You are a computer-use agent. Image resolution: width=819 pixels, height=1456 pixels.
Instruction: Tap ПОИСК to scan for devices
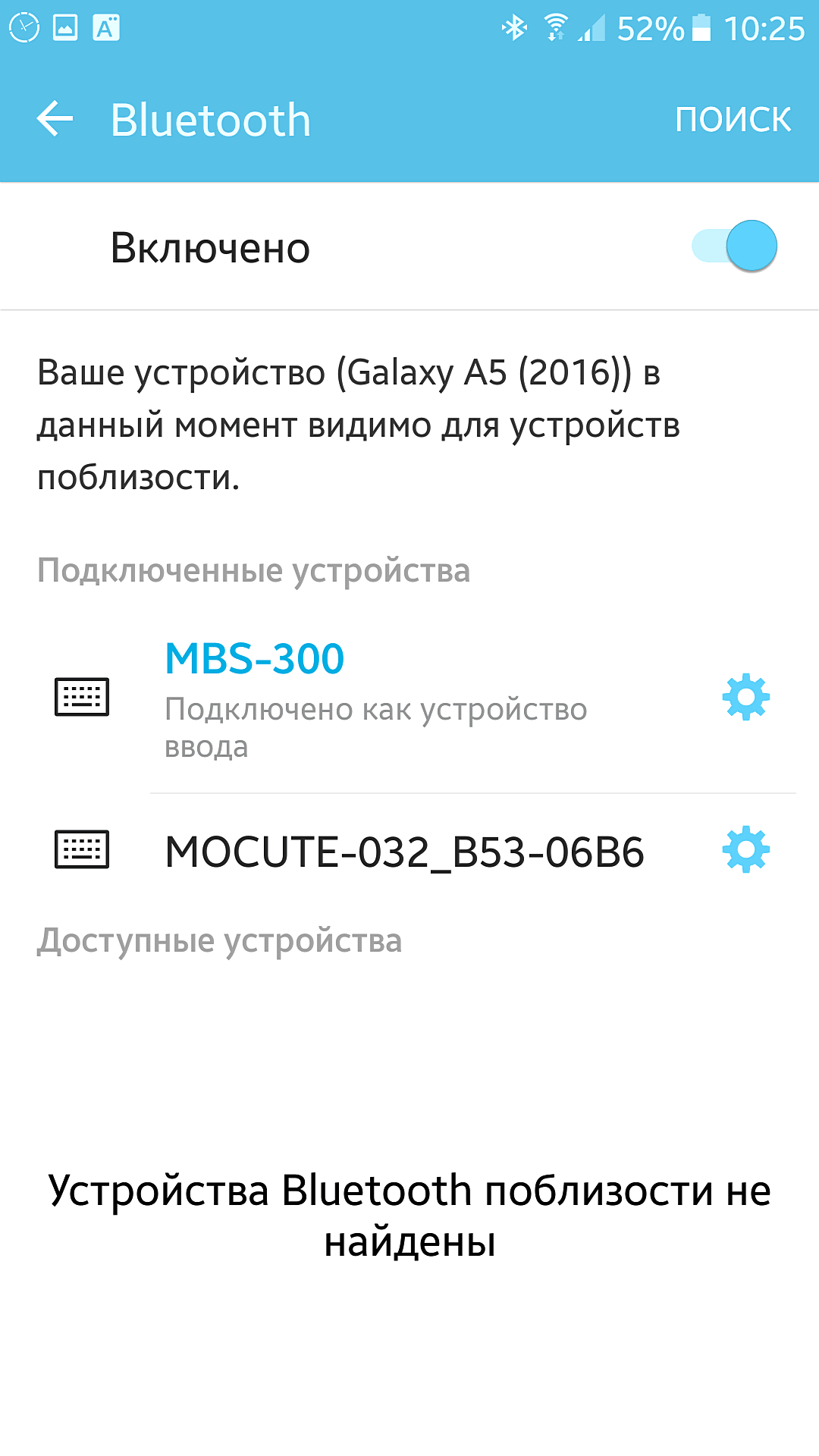click(x=733, y=120)
